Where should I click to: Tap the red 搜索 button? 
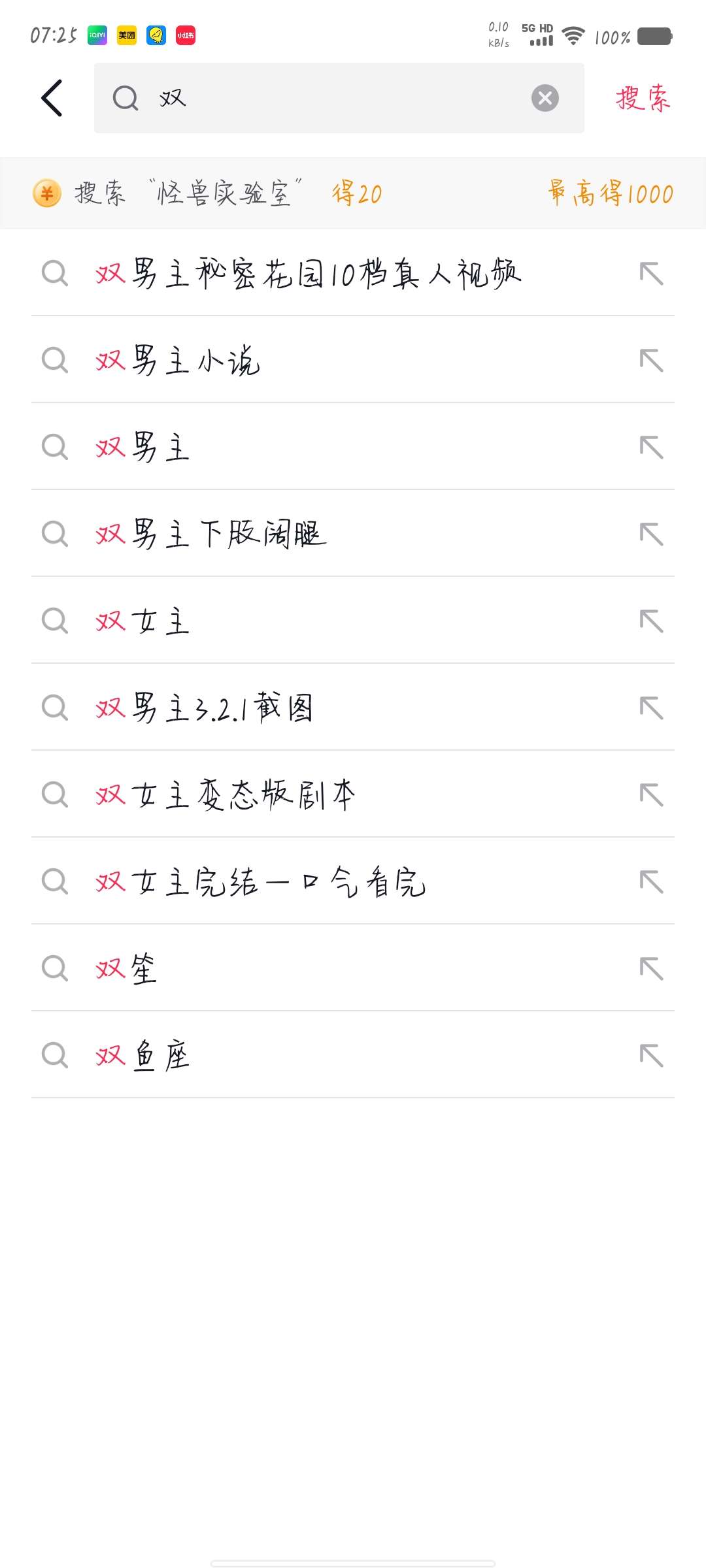point(643,98)
